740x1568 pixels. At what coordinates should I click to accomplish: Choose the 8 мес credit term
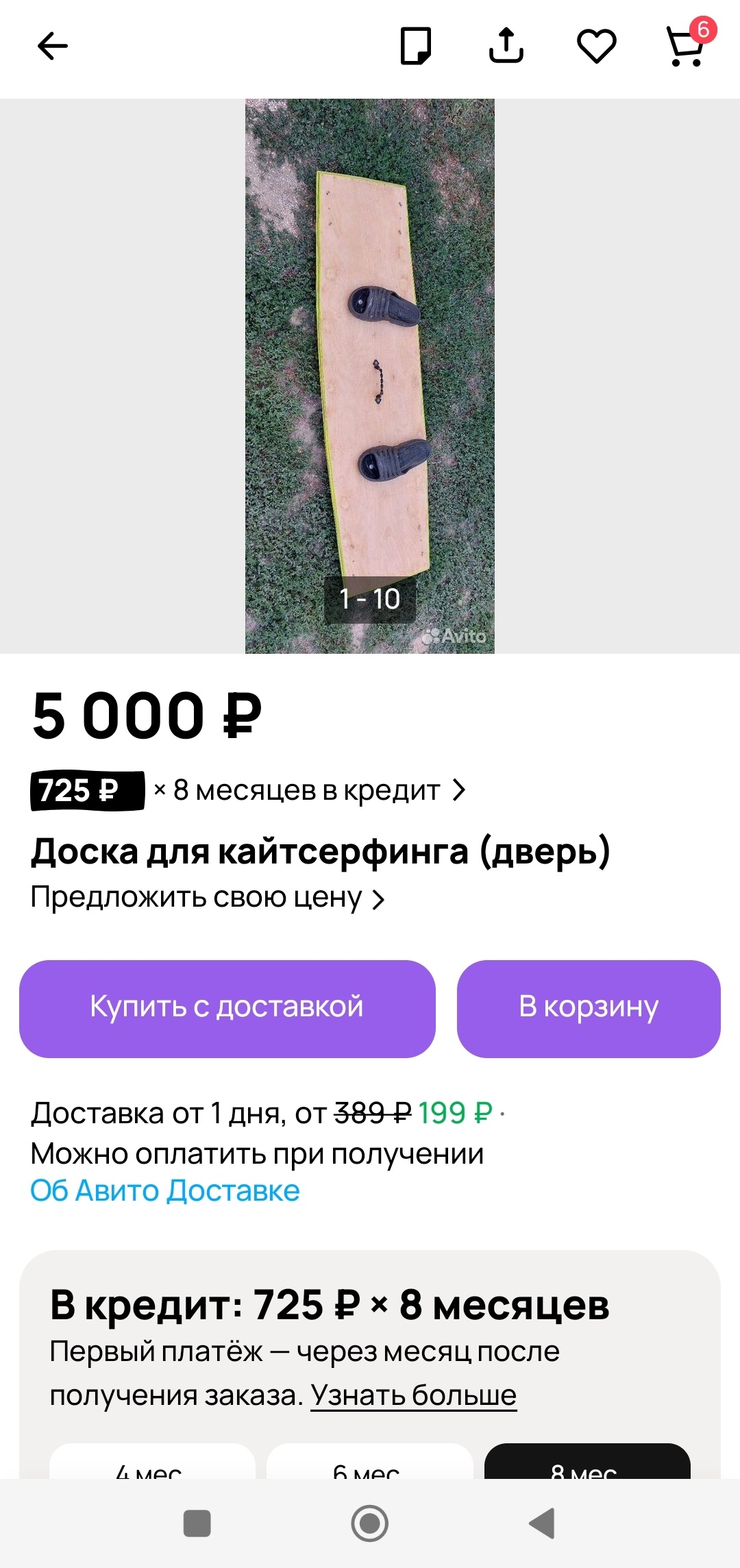[587, 1463]
